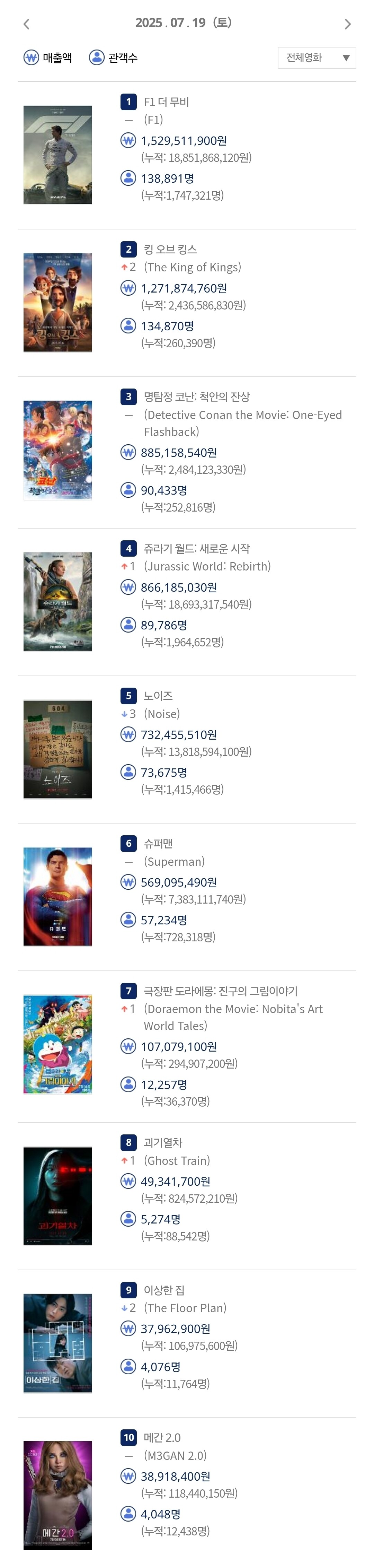Open the 괴기열차 movie entry
This screenshot has width=374, height=1568.
[x=162, y=1142]
